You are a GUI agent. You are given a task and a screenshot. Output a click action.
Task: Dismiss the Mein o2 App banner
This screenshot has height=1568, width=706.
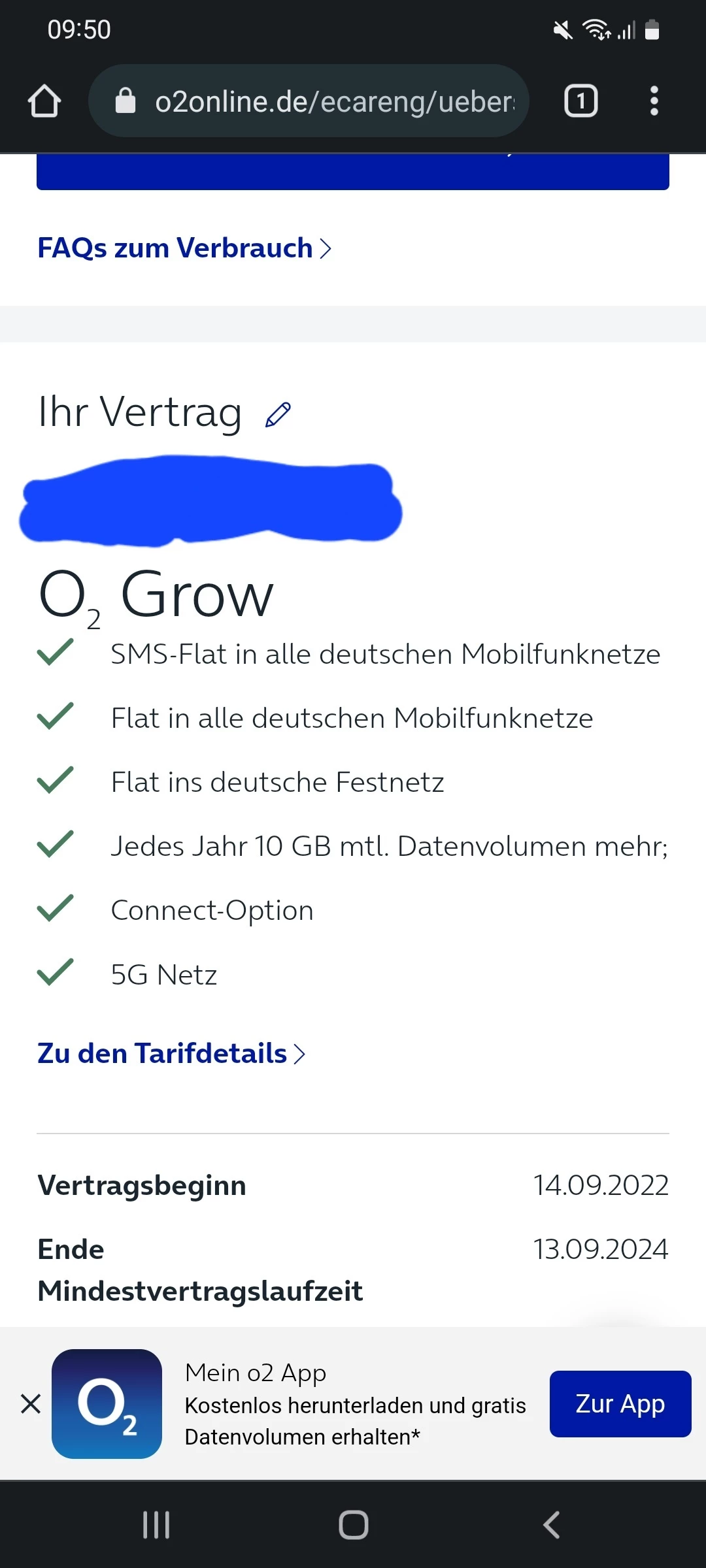point(31,1403)
